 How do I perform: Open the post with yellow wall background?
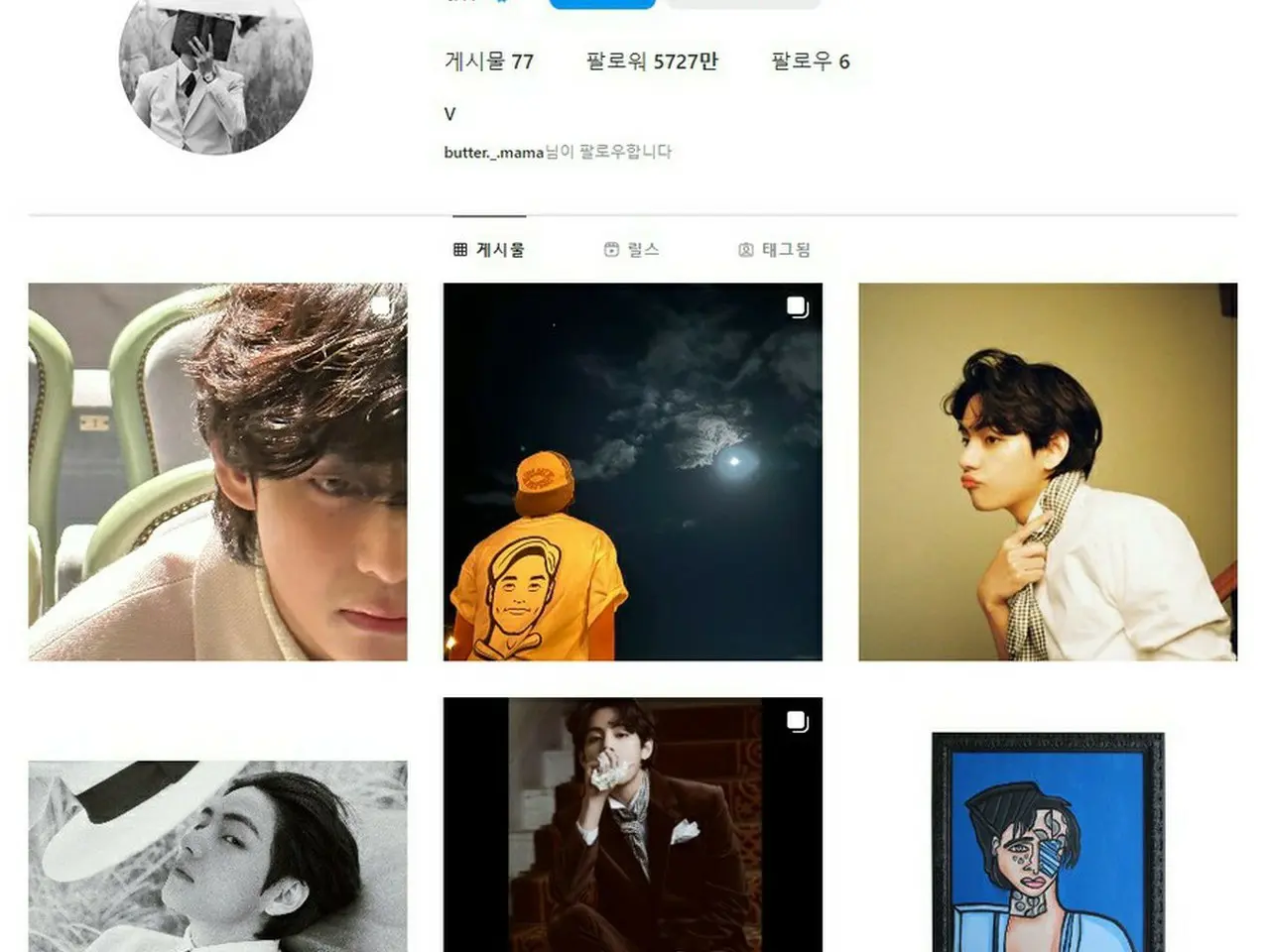1047,472
